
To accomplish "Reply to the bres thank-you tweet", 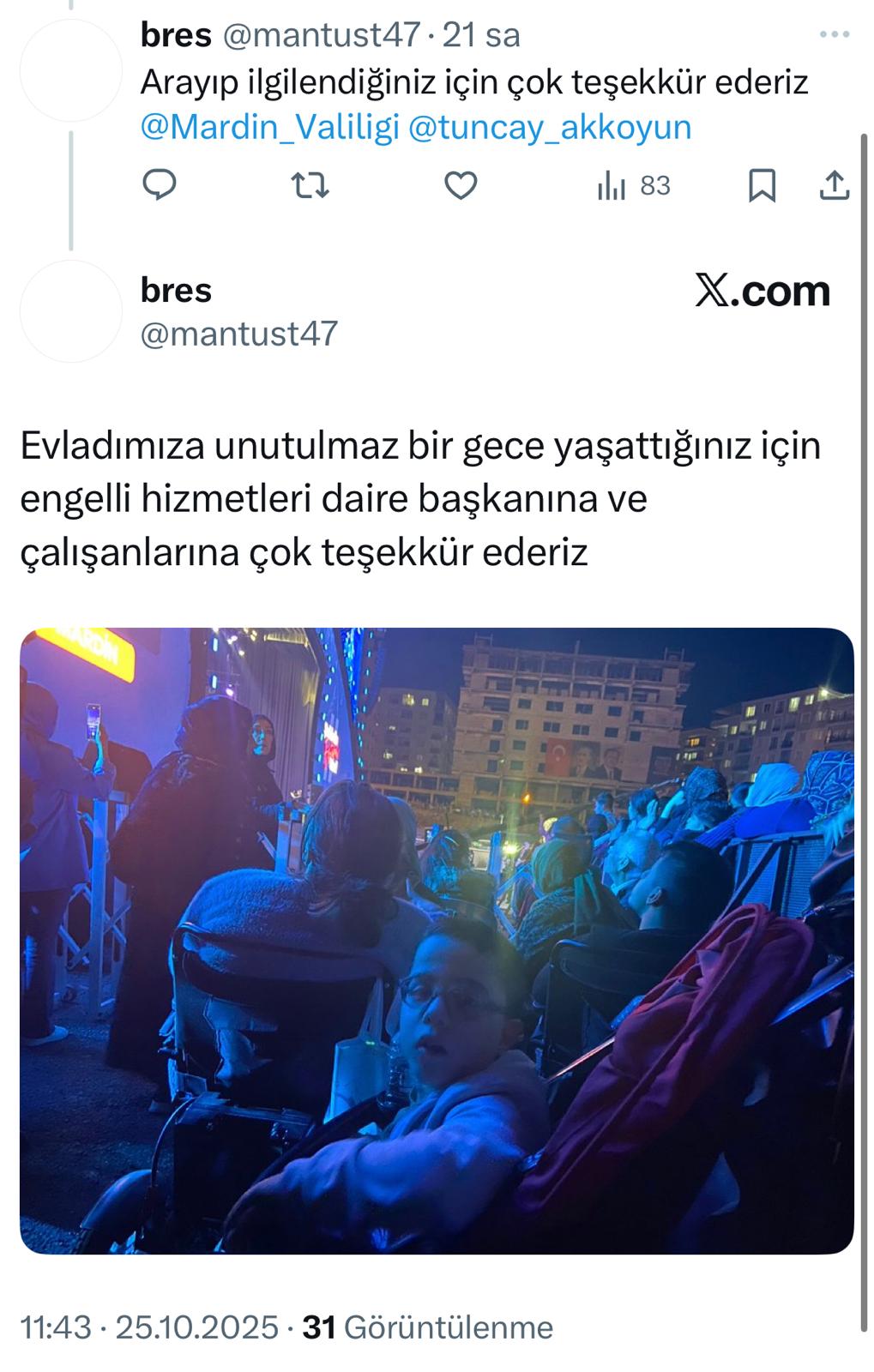I will pyautogui.click(x=159, y=185).
